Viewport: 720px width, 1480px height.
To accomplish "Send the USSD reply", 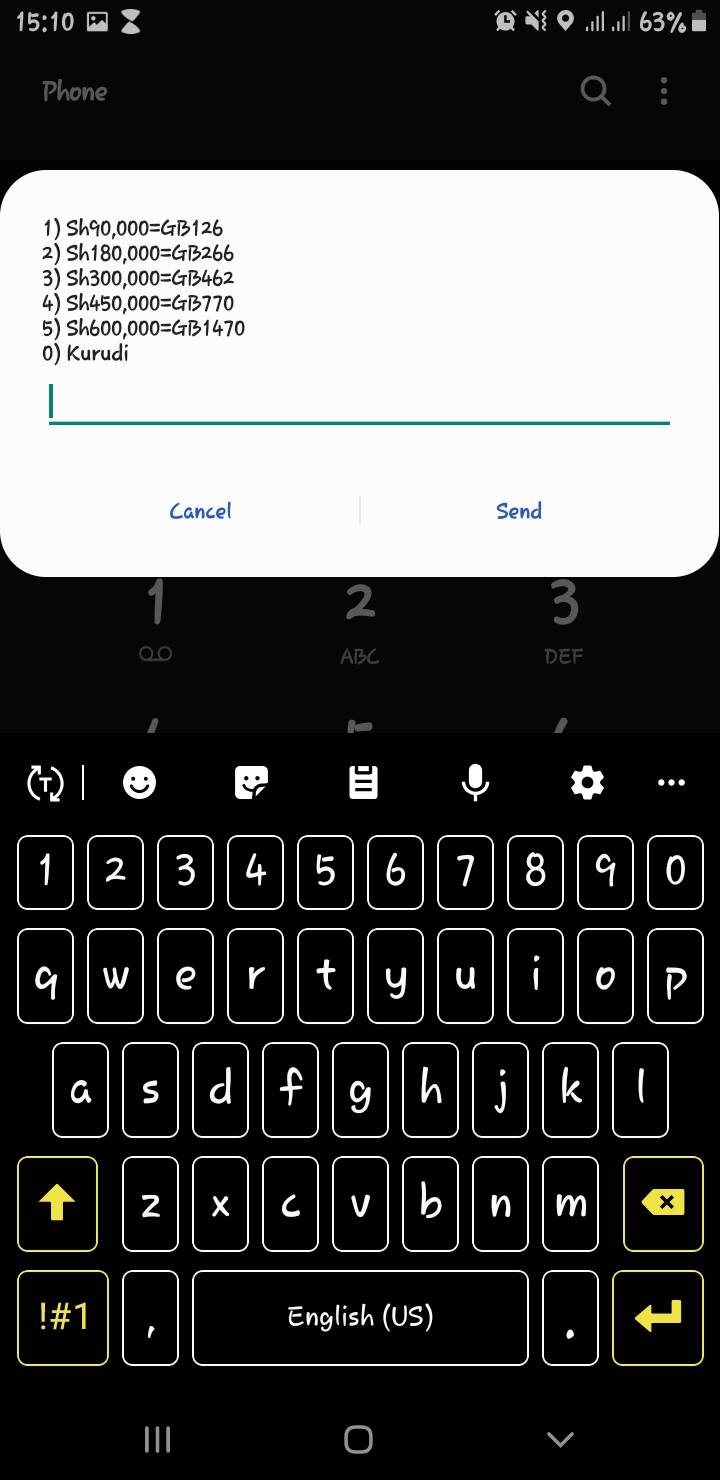I will click(519, 511).
